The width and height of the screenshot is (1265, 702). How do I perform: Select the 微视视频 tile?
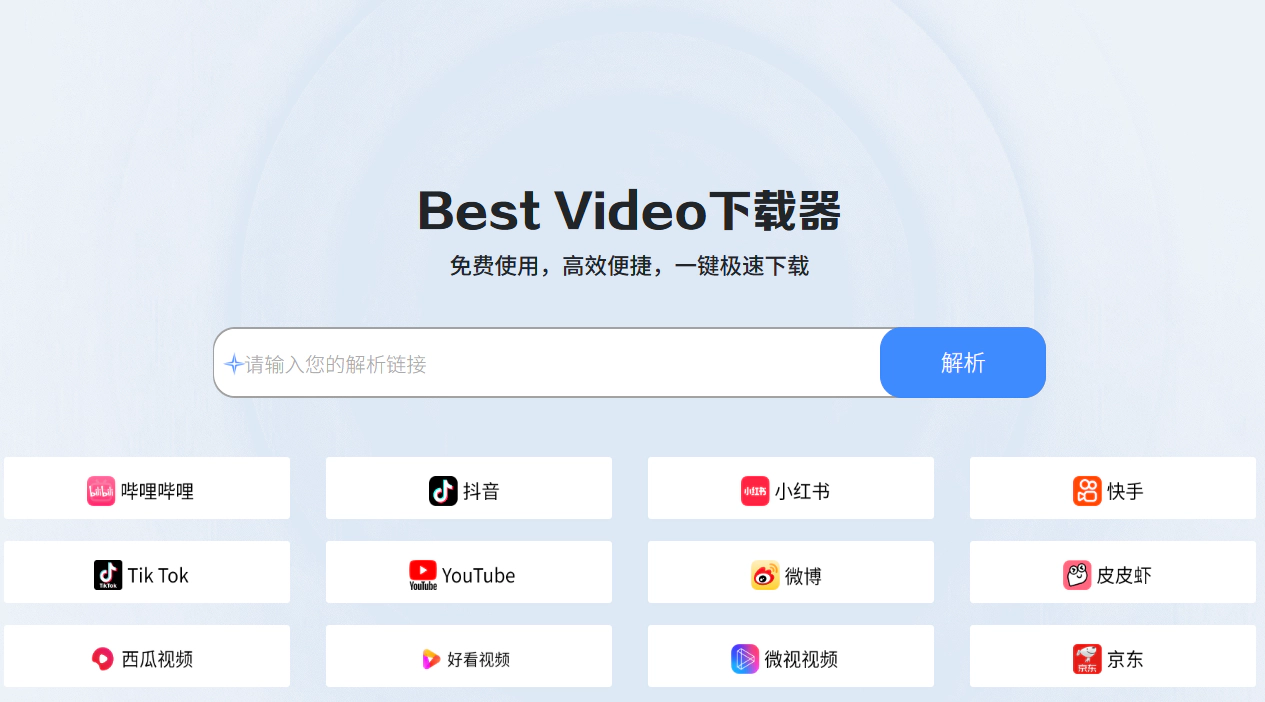pos(790,657)
